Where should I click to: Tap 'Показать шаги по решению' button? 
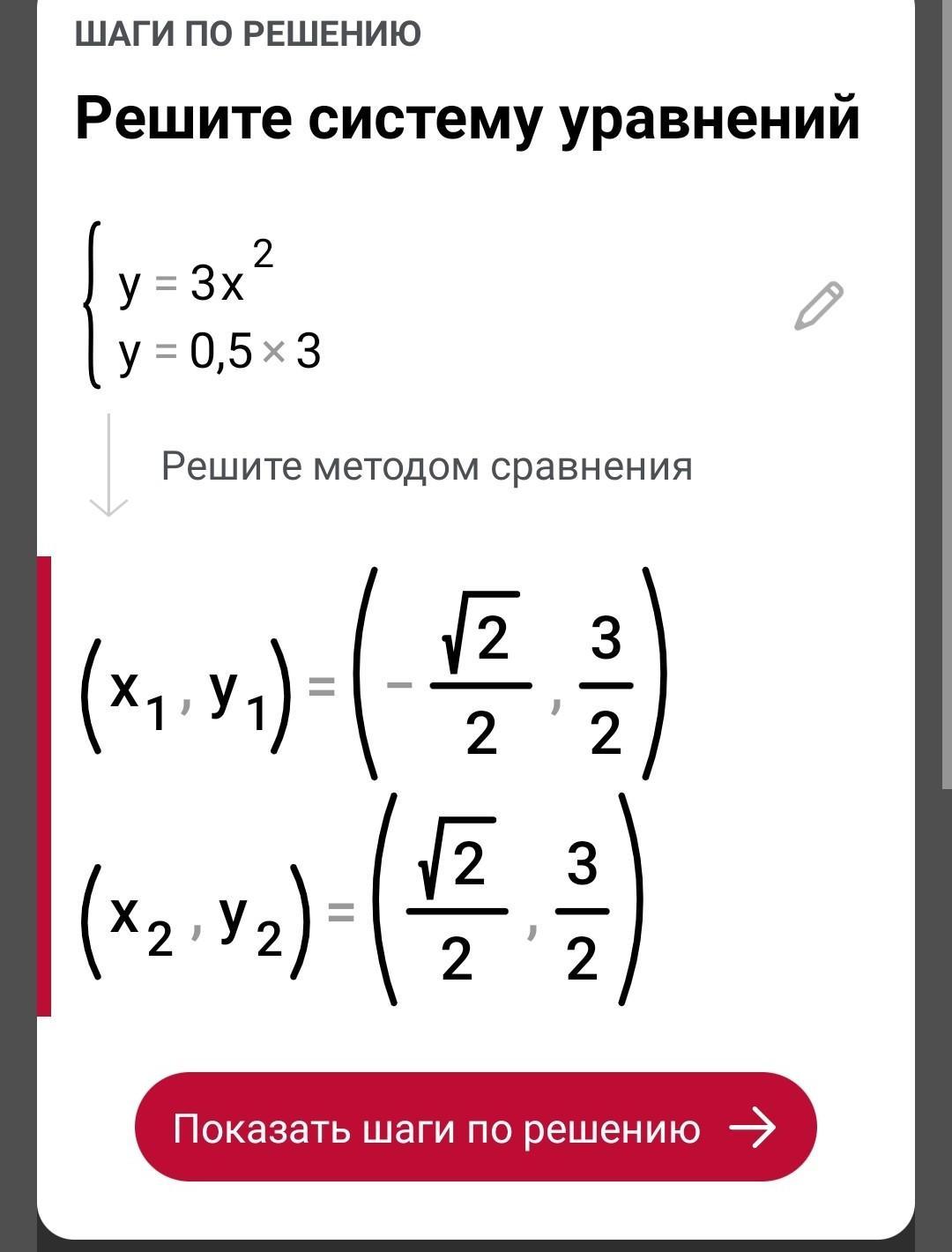coord(476,1127)
